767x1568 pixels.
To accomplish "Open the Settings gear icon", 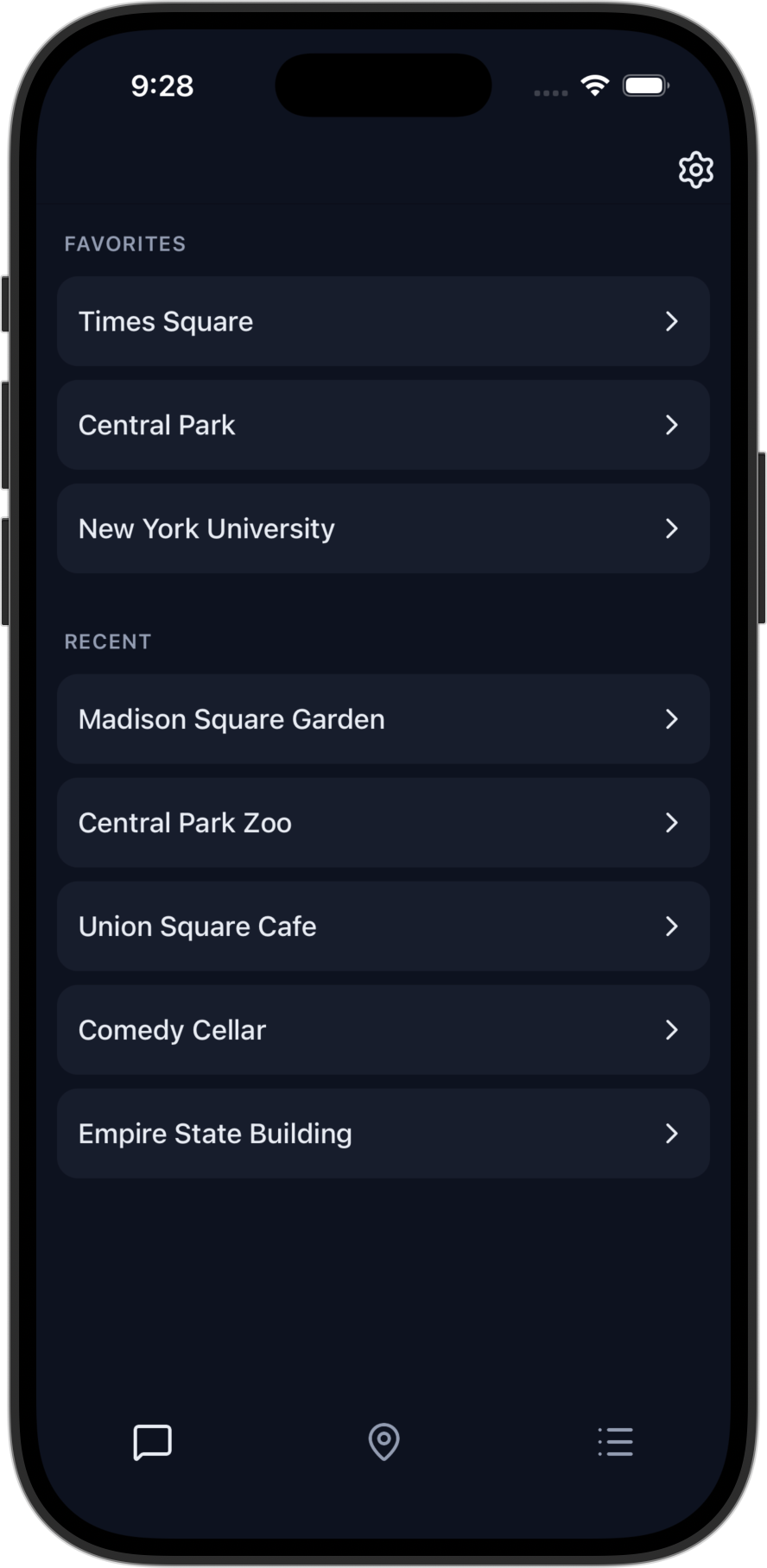I will [x=696, y=169].
